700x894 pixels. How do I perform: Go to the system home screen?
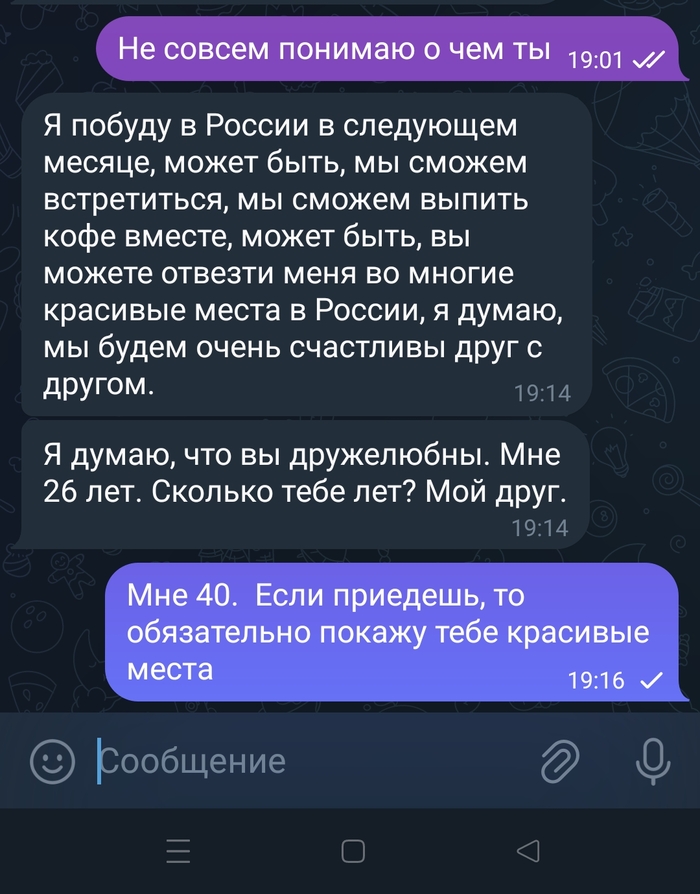point(352,851)
